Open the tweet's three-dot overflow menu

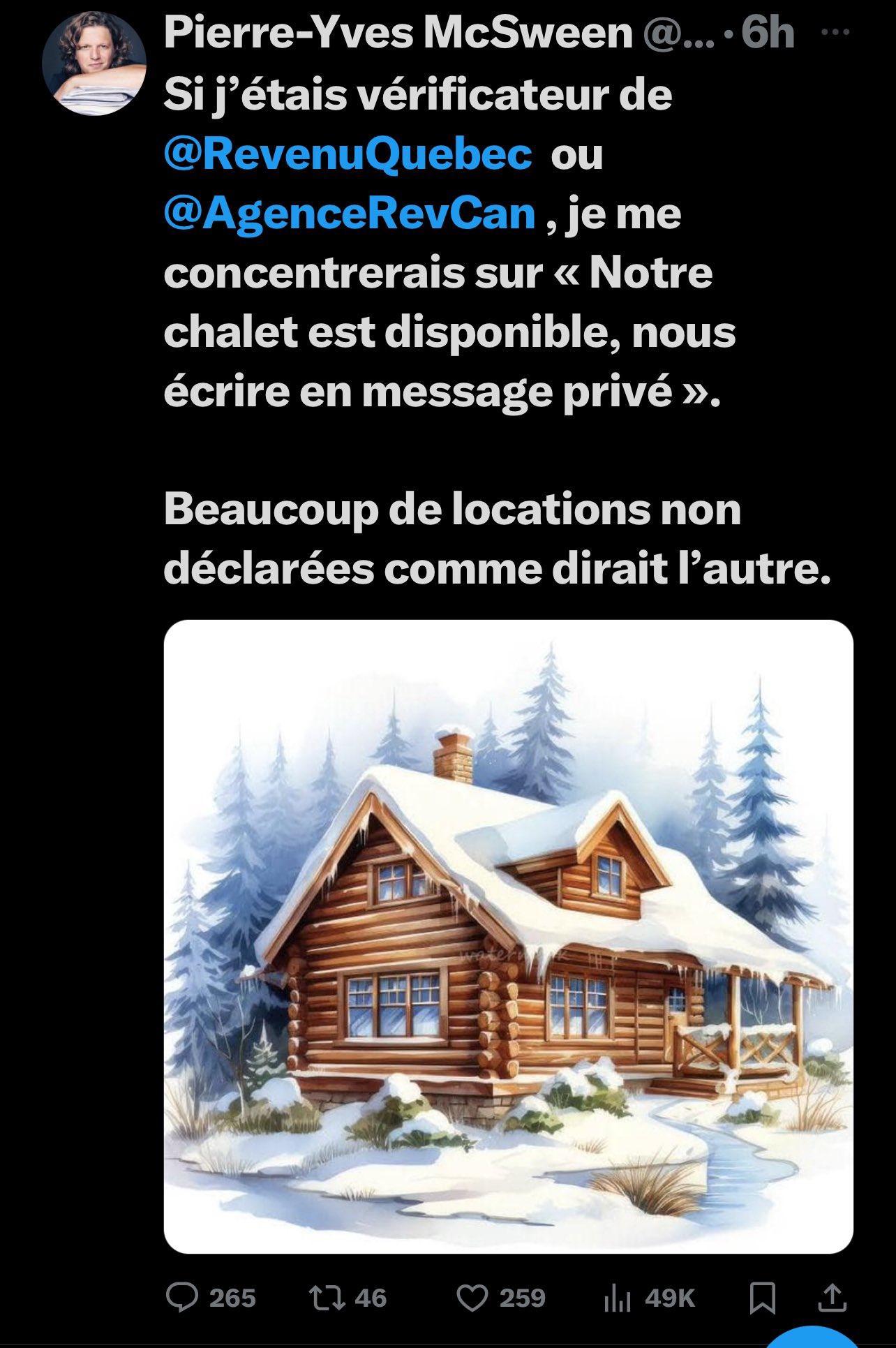(835, 32)
